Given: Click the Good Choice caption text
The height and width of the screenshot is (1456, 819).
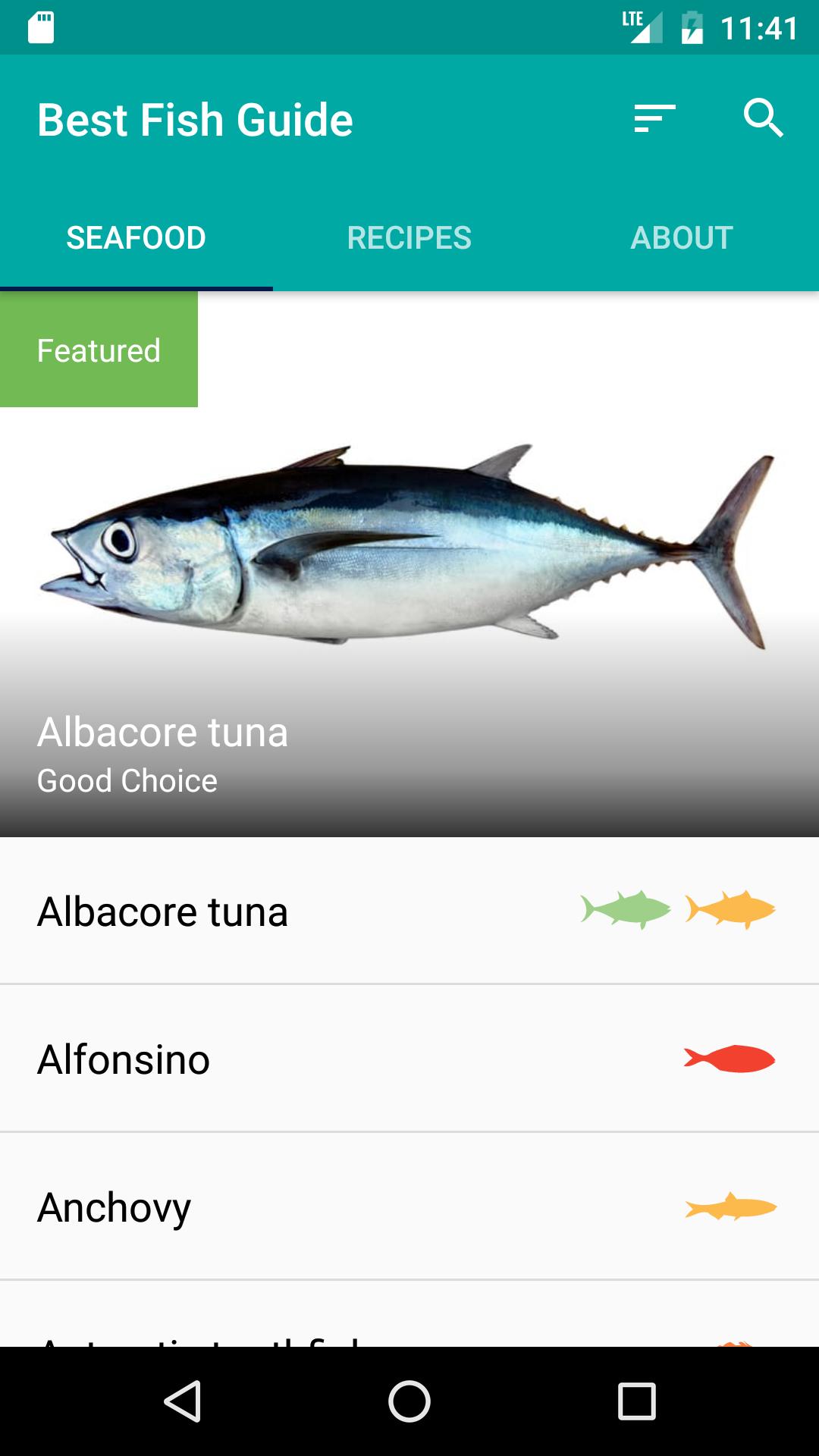Looking at the screenshot, I should pyautogui.click(x=126, y=780).
